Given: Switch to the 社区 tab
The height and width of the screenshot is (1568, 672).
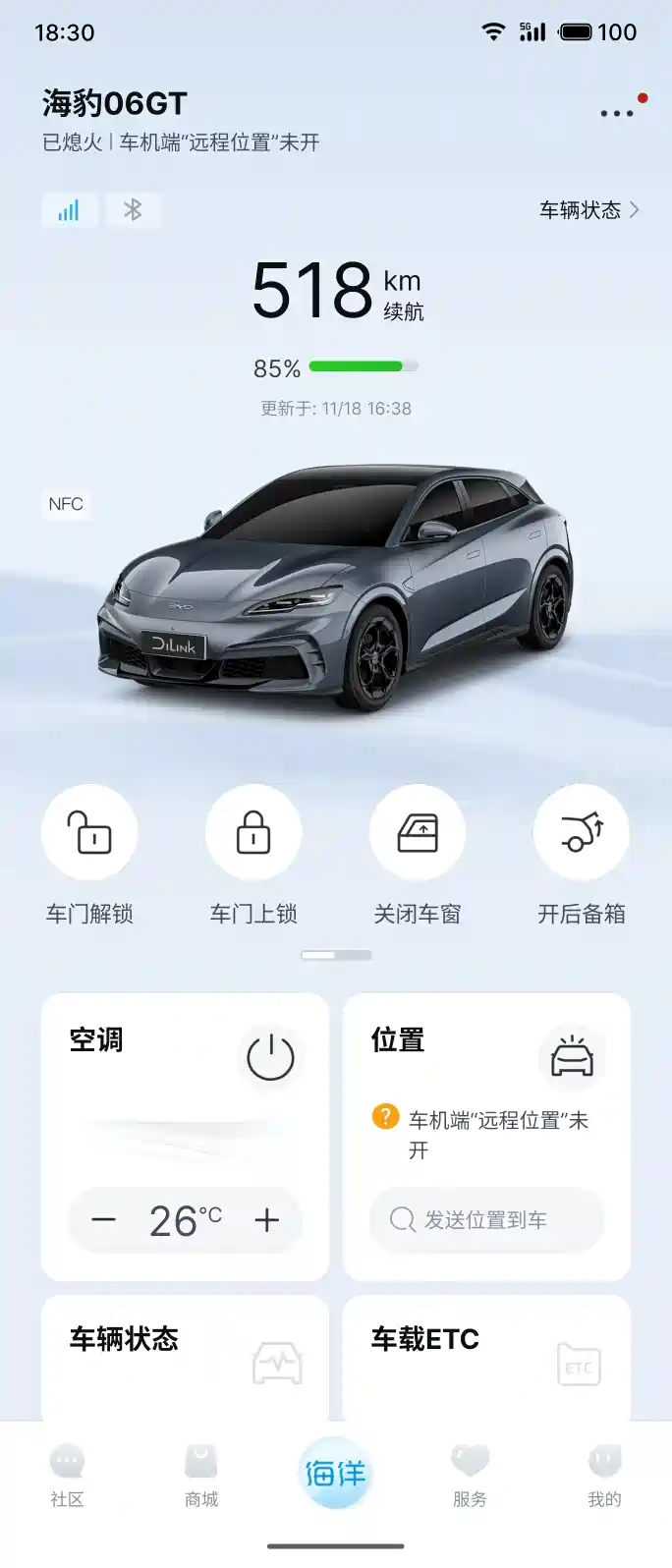Looking at the screenshot, I should tap(67, 1476).
